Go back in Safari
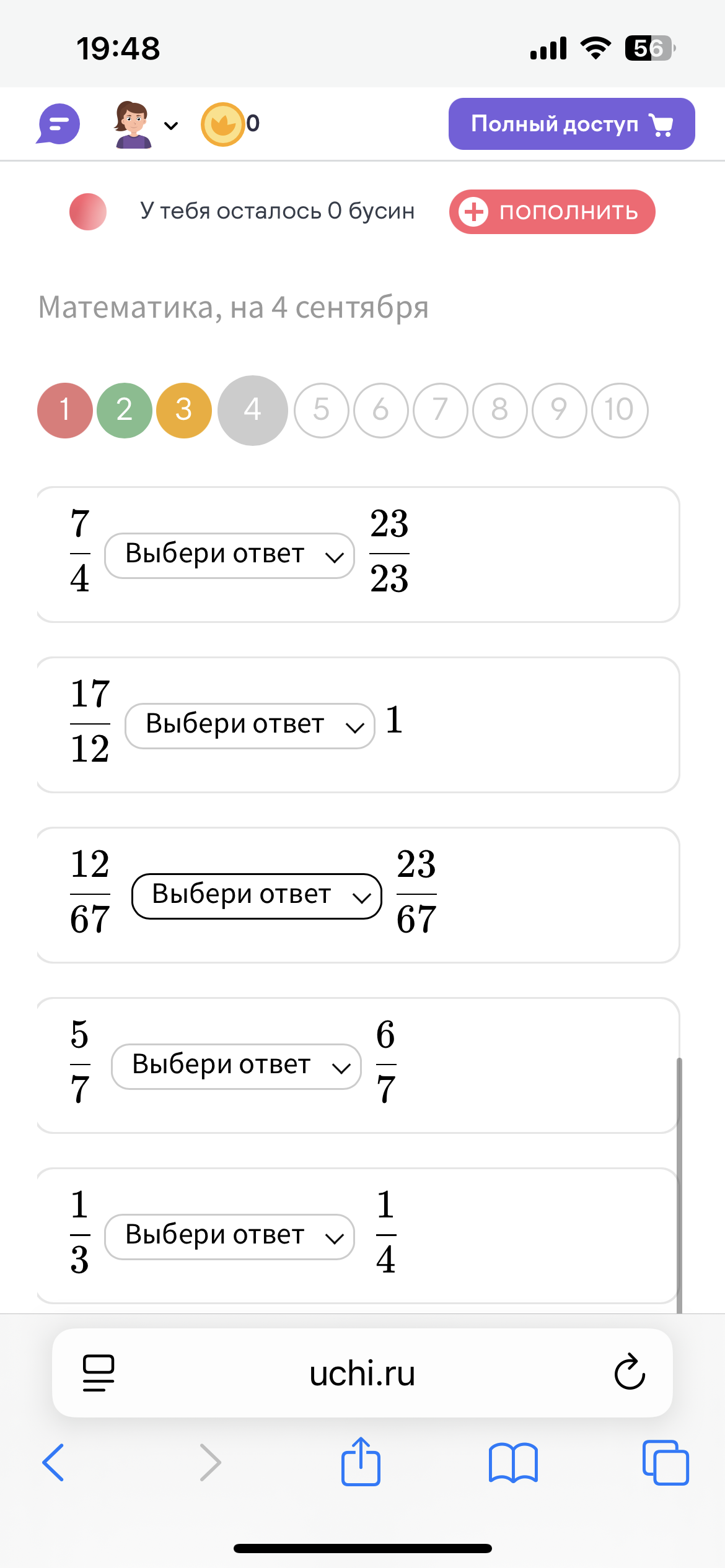Image resolution: width=725 pixels, height=1568 pixels. (x=53, y=1462)
